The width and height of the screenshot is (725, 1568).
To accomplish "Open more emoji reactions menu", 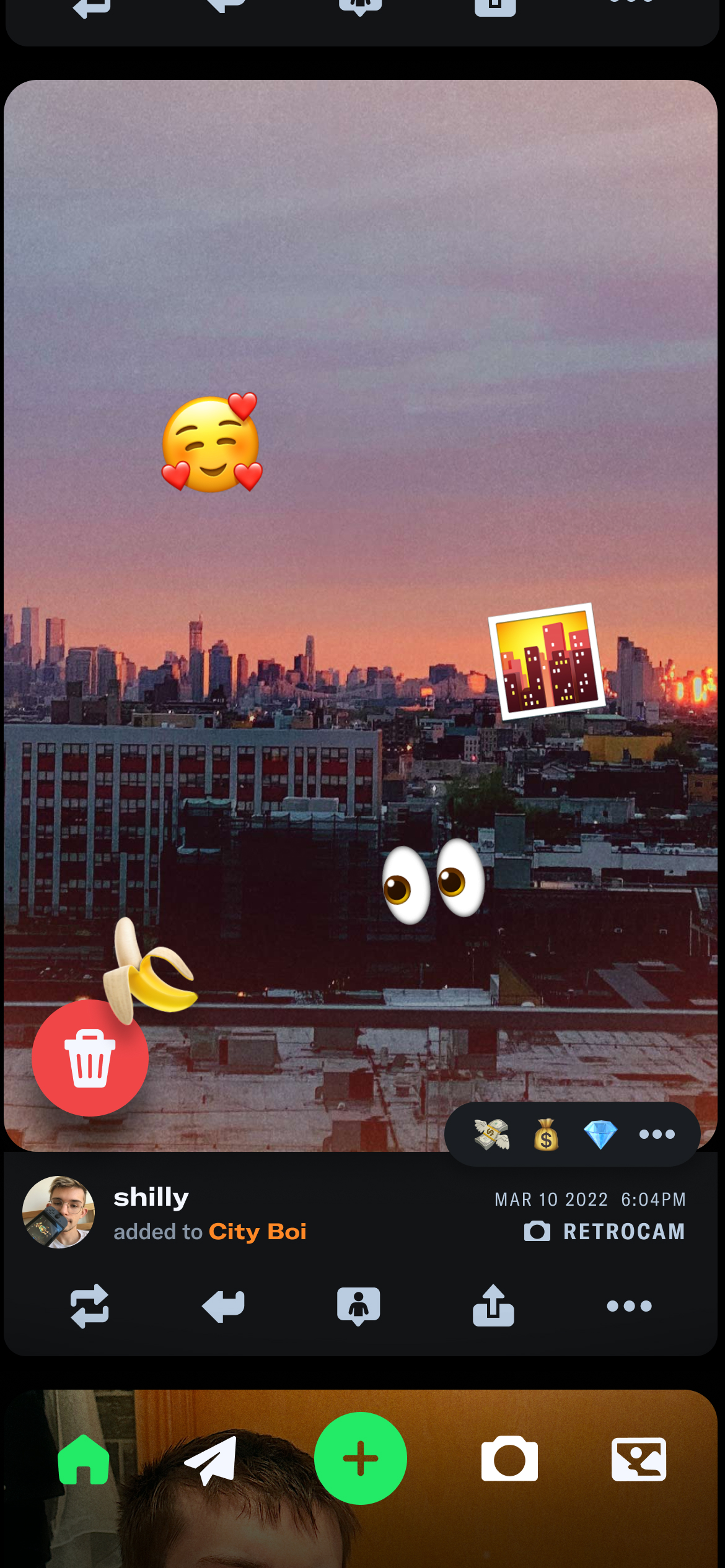I will coord(657,1135).
